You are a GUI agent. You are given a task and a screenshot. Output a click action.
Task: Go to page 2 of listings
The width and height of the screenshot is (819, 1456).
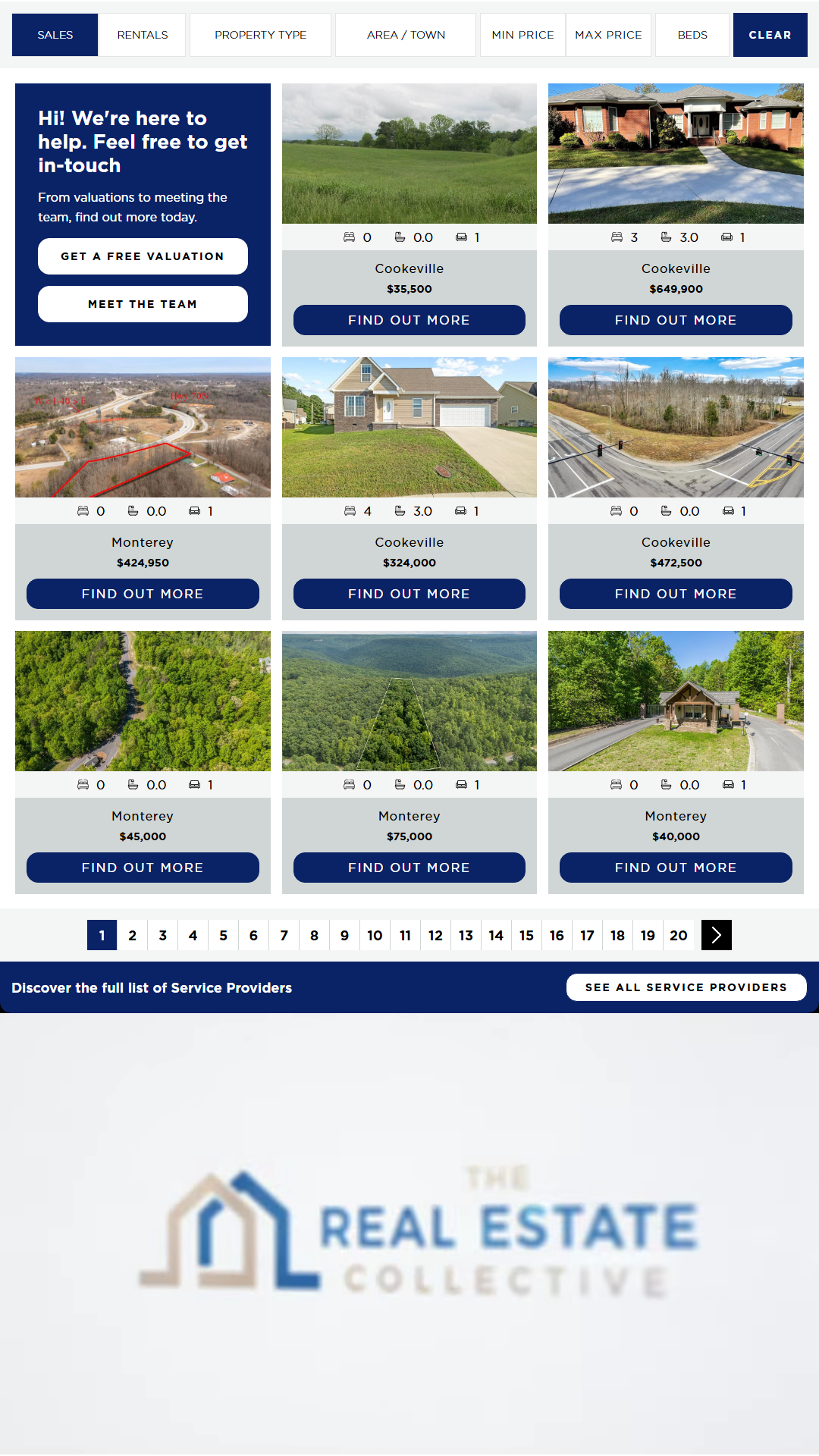pyautogui.click(x=133, y=935)
